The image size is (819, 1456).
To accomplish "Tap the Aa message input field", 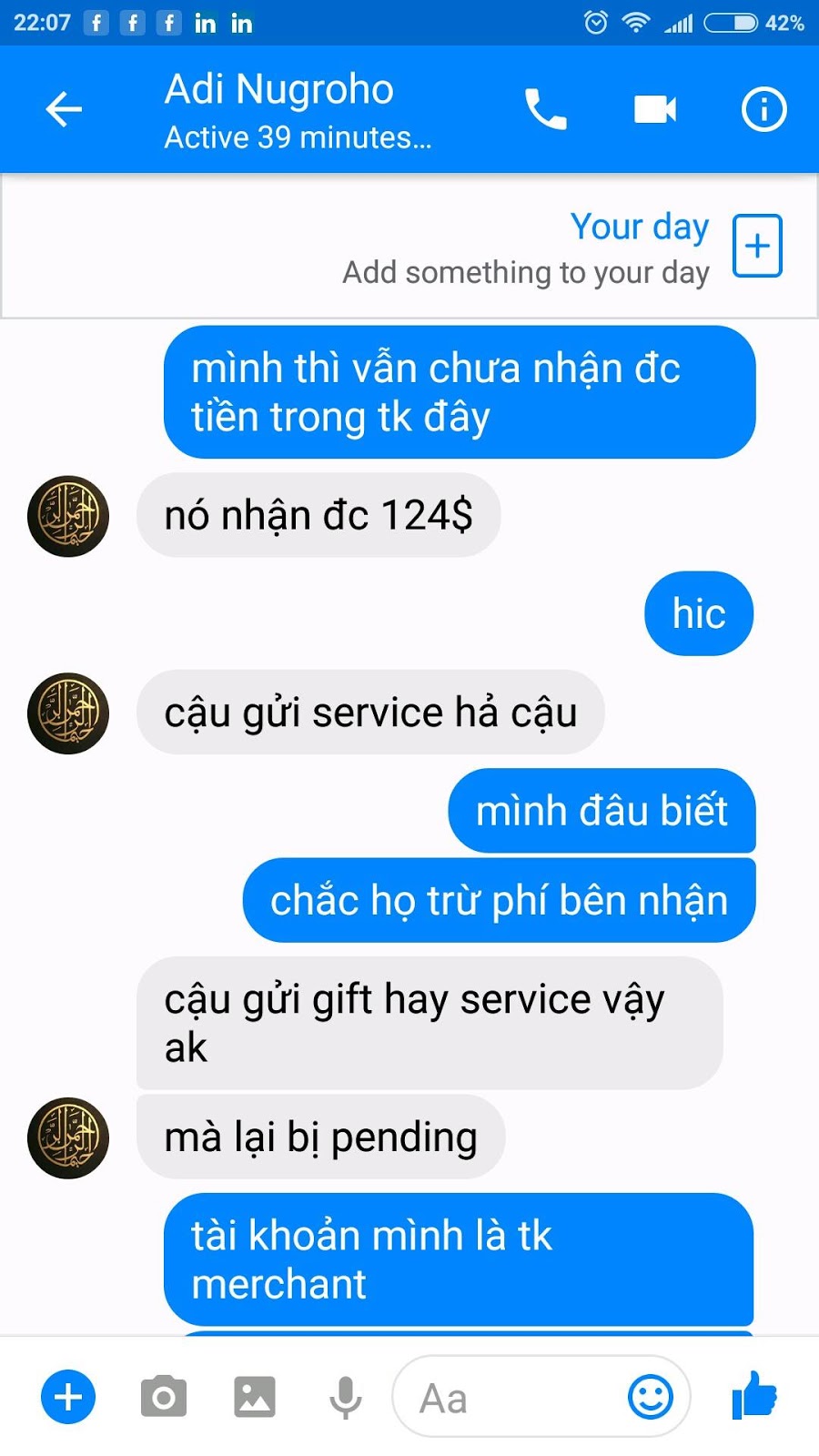I will (x=510, y=1397).
